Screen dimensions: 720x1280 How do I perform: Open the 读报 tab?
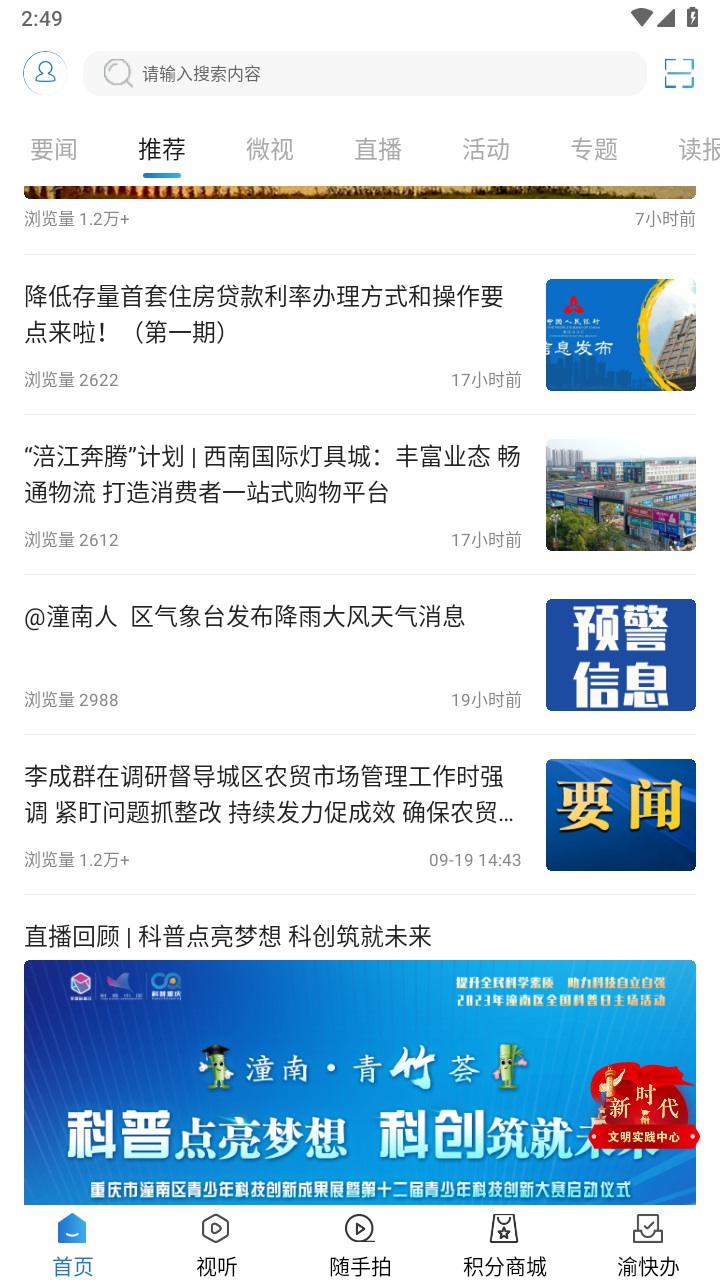coord(698,148)
